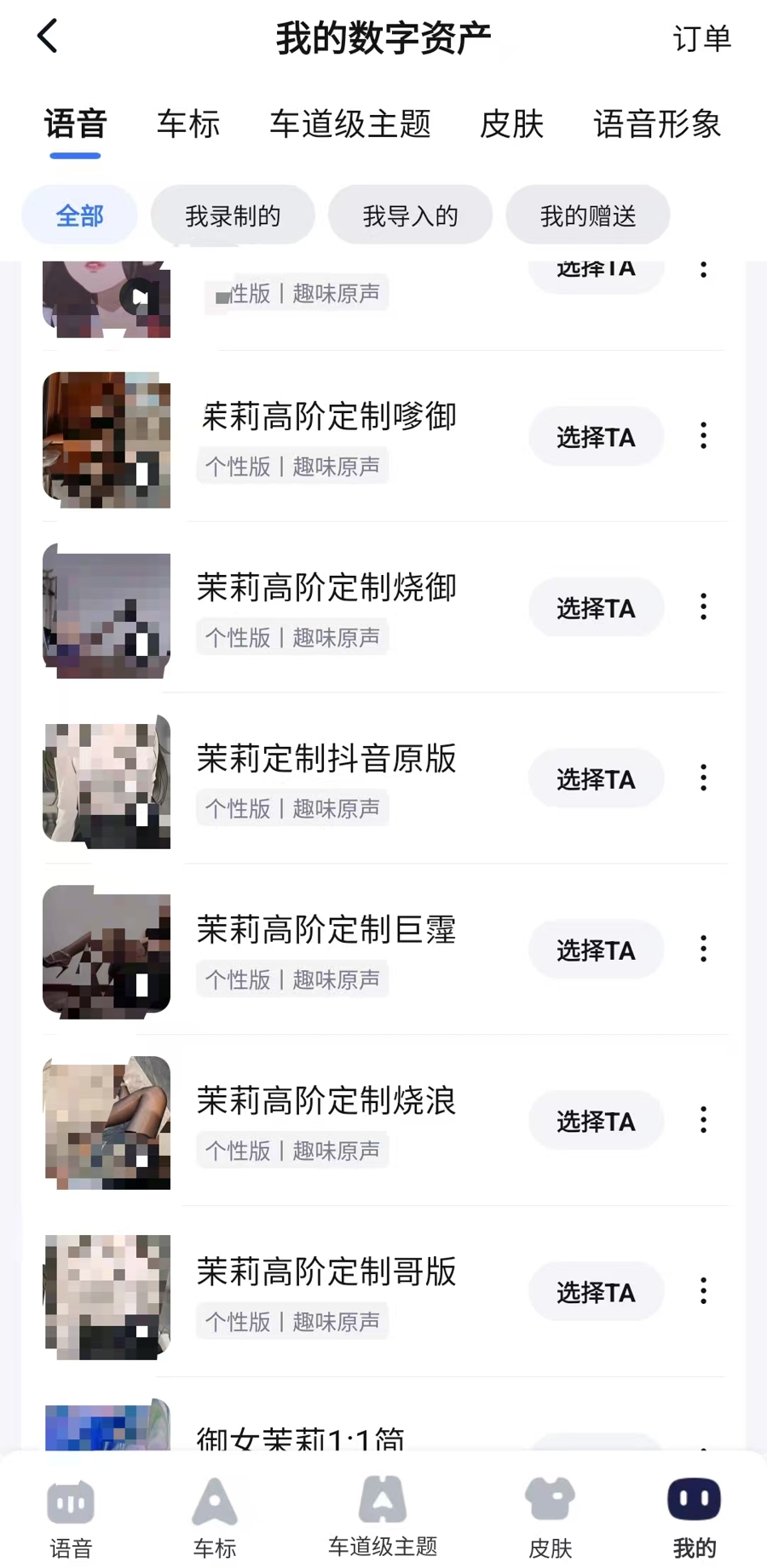Open more options for 茉莉高阶定制巨霆
The width and height of the screenshot is (767, 1568).
(x=703, y=949)
